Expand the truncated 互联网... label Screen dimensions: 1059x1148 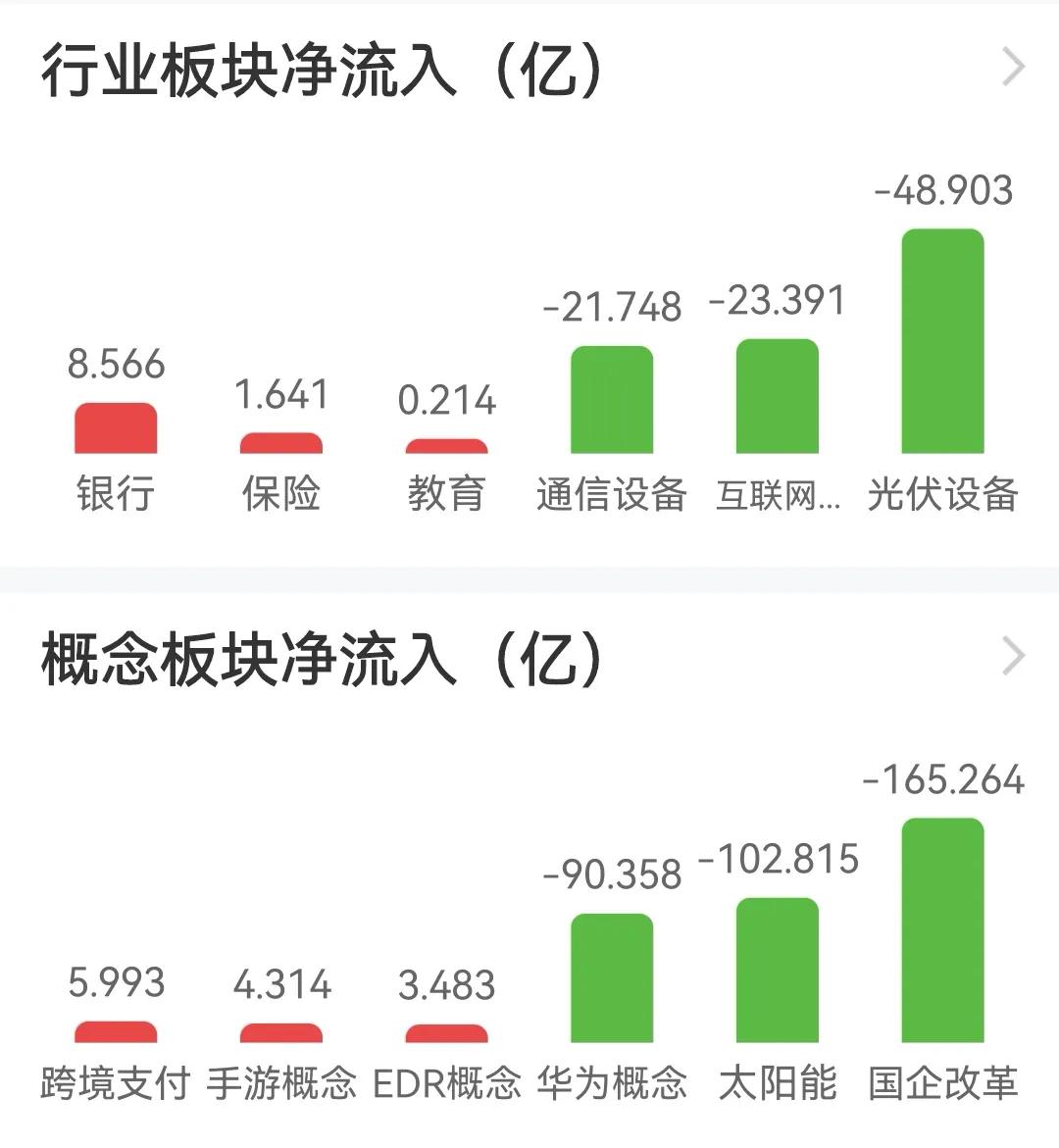(x=780, y=495)
